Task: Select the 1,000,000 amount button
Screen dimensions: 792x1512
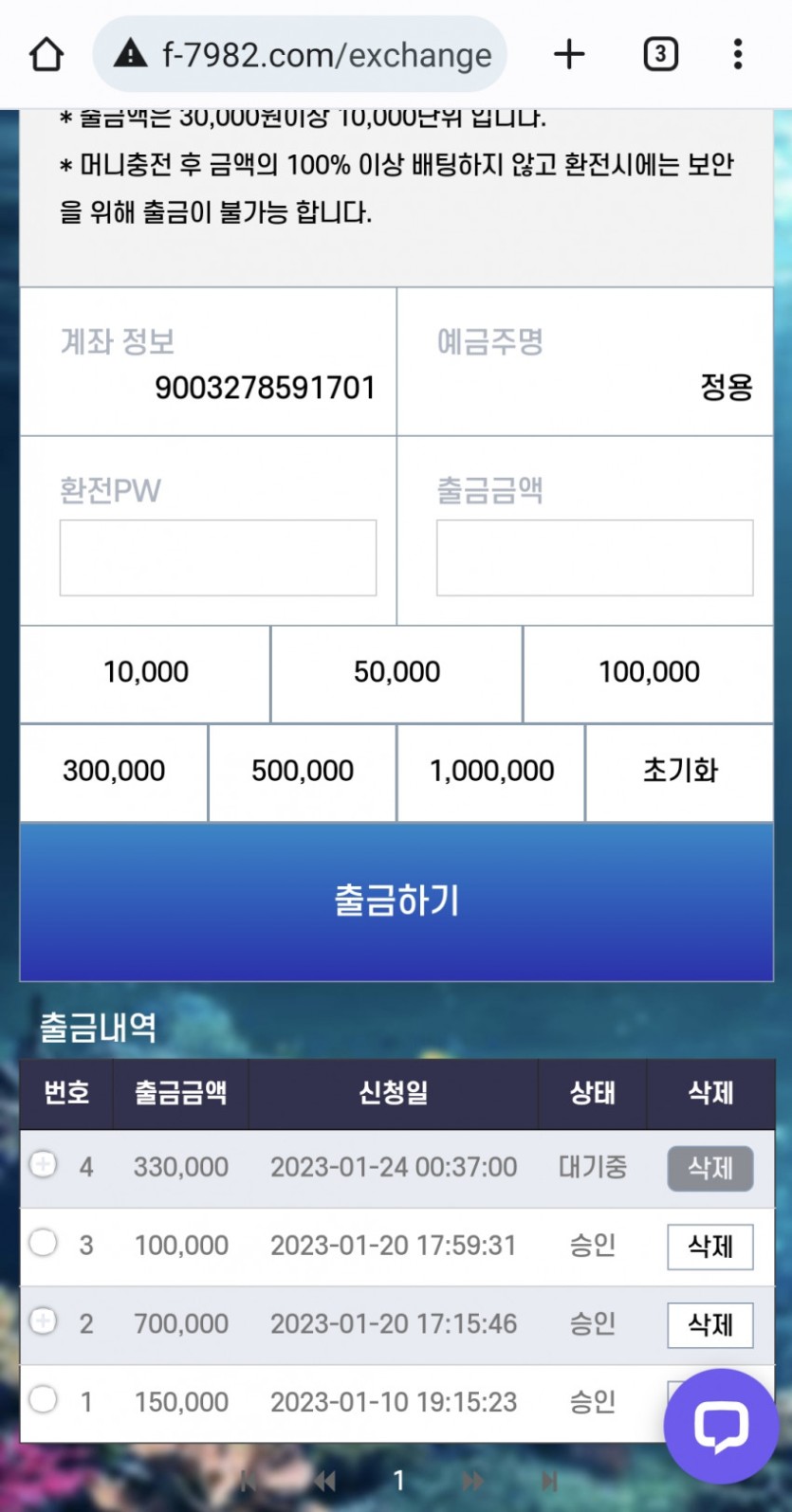Action: pos(491,771)
